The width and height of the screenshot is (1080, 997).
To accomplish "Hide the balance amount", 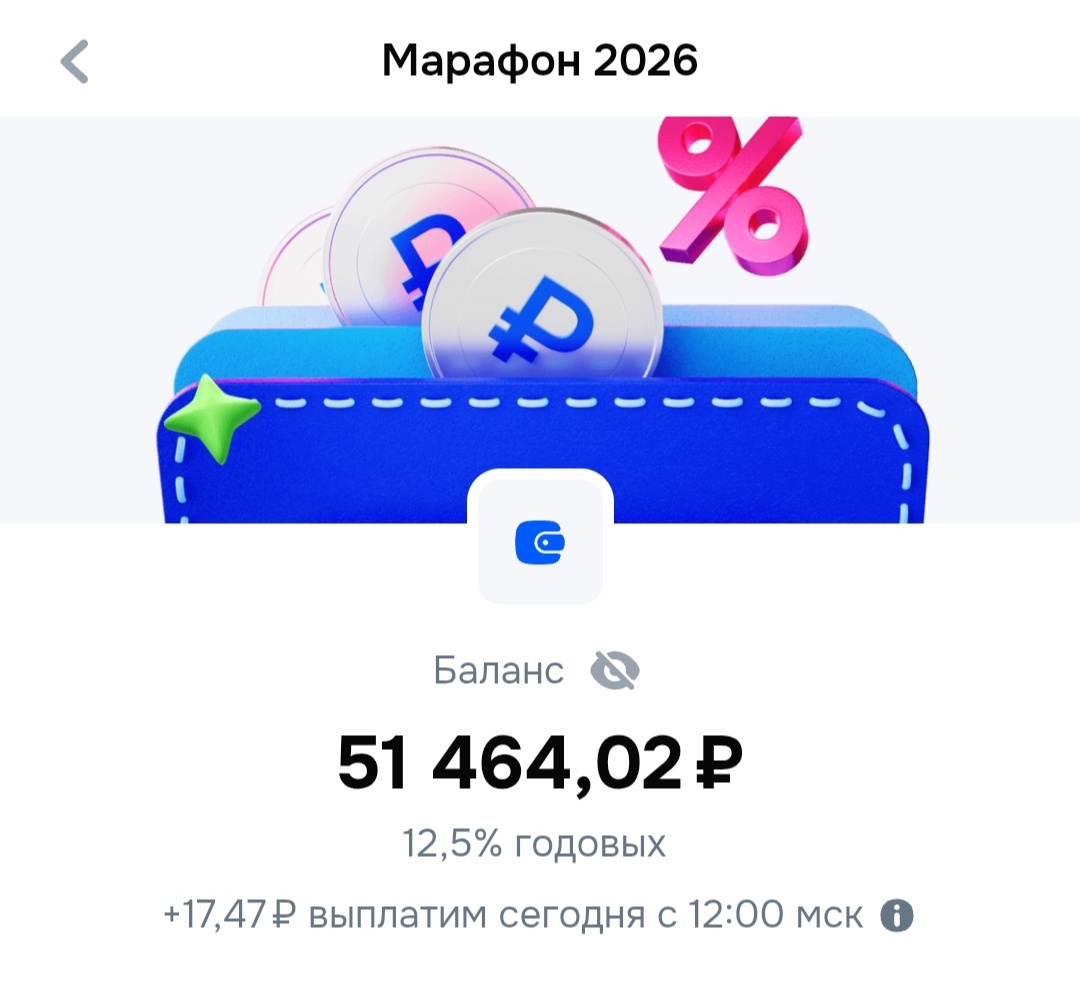I will [x=615, y=671].
